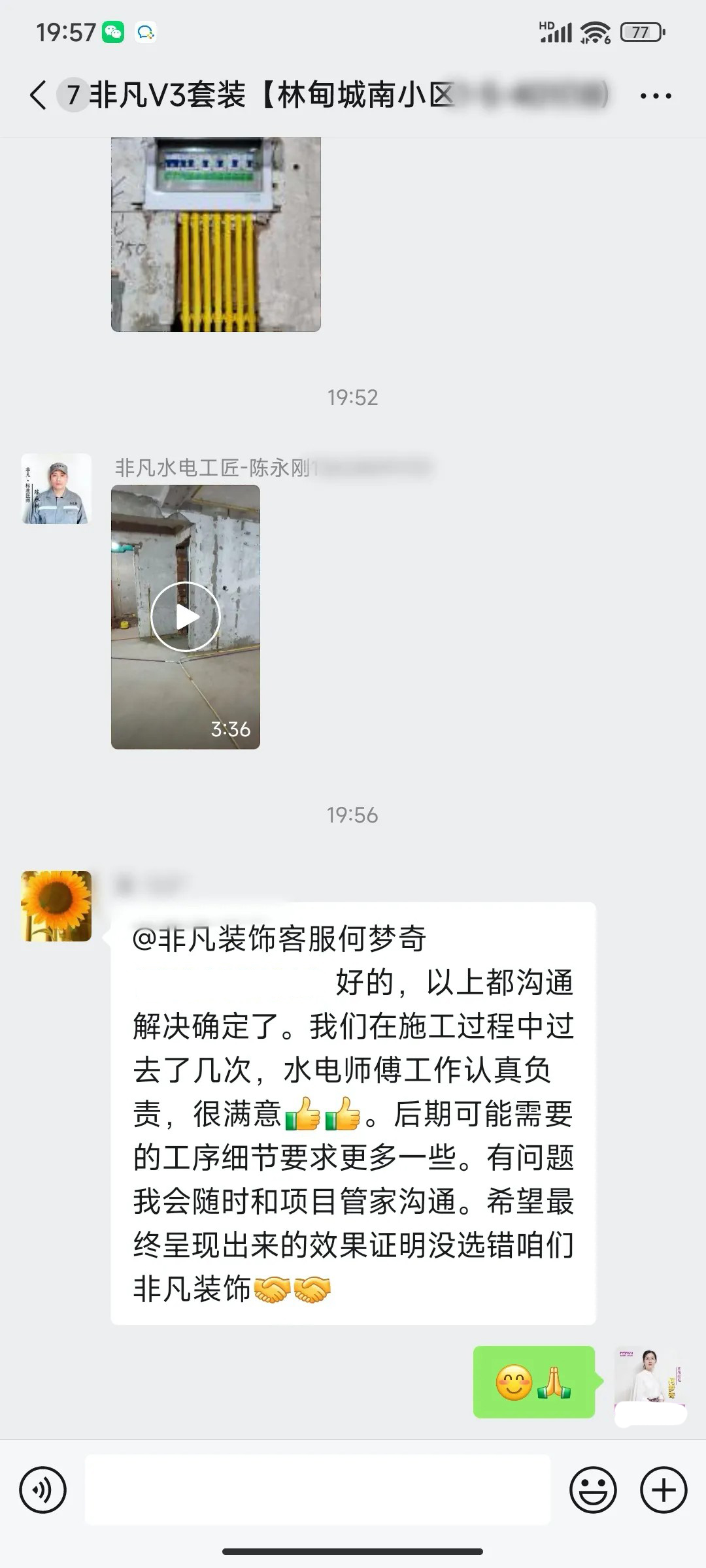Switch to voice message input
The image size is (706, 1568).
coord(43,1490)
